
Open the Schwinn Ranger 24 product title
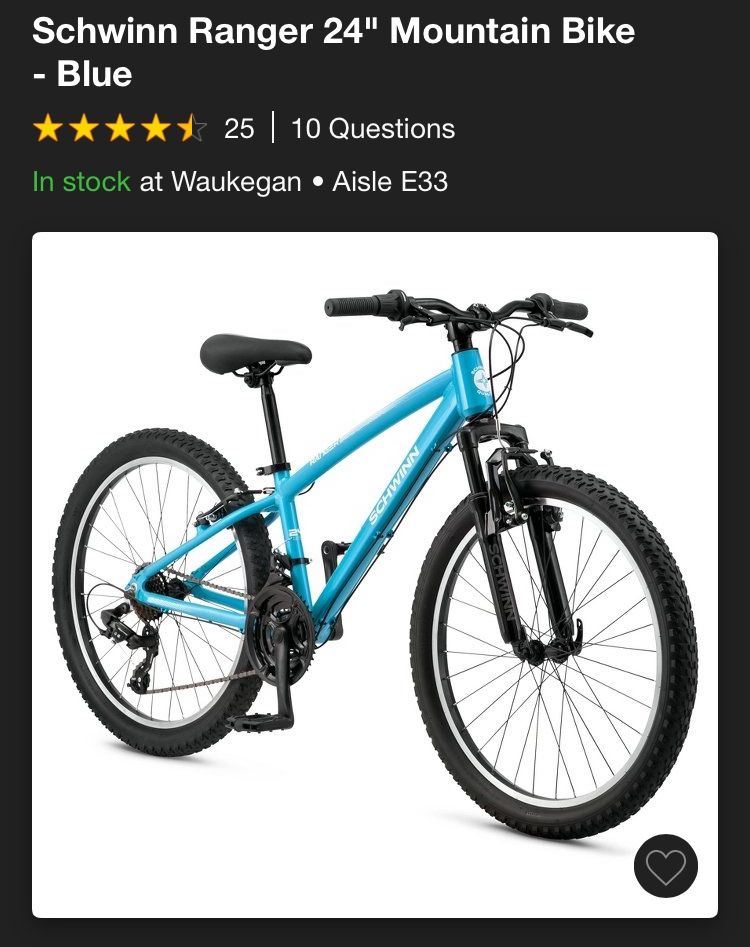pos(332,48)
